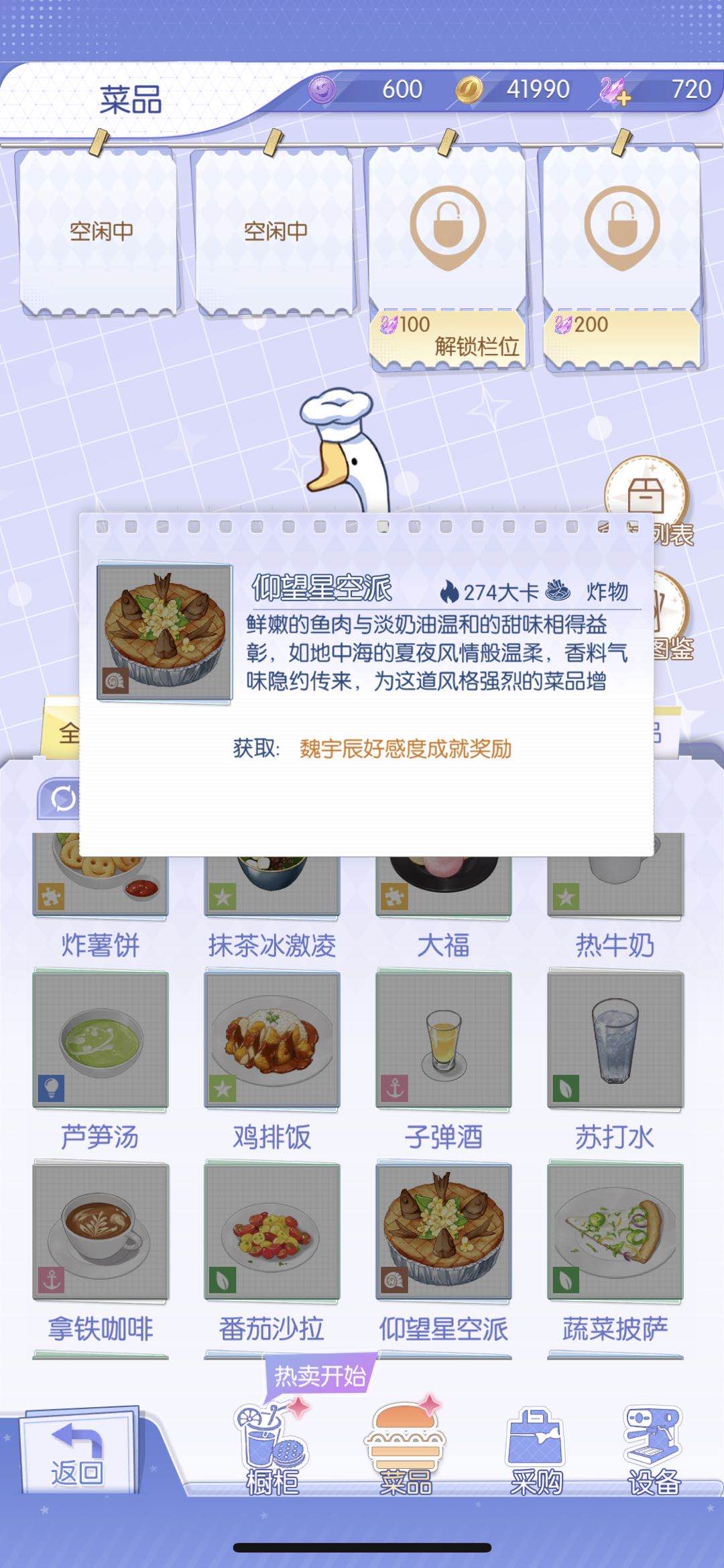Unlock the dish slot costing 100
This screenshot has height=1568, width=724.
tap(447, 335)
